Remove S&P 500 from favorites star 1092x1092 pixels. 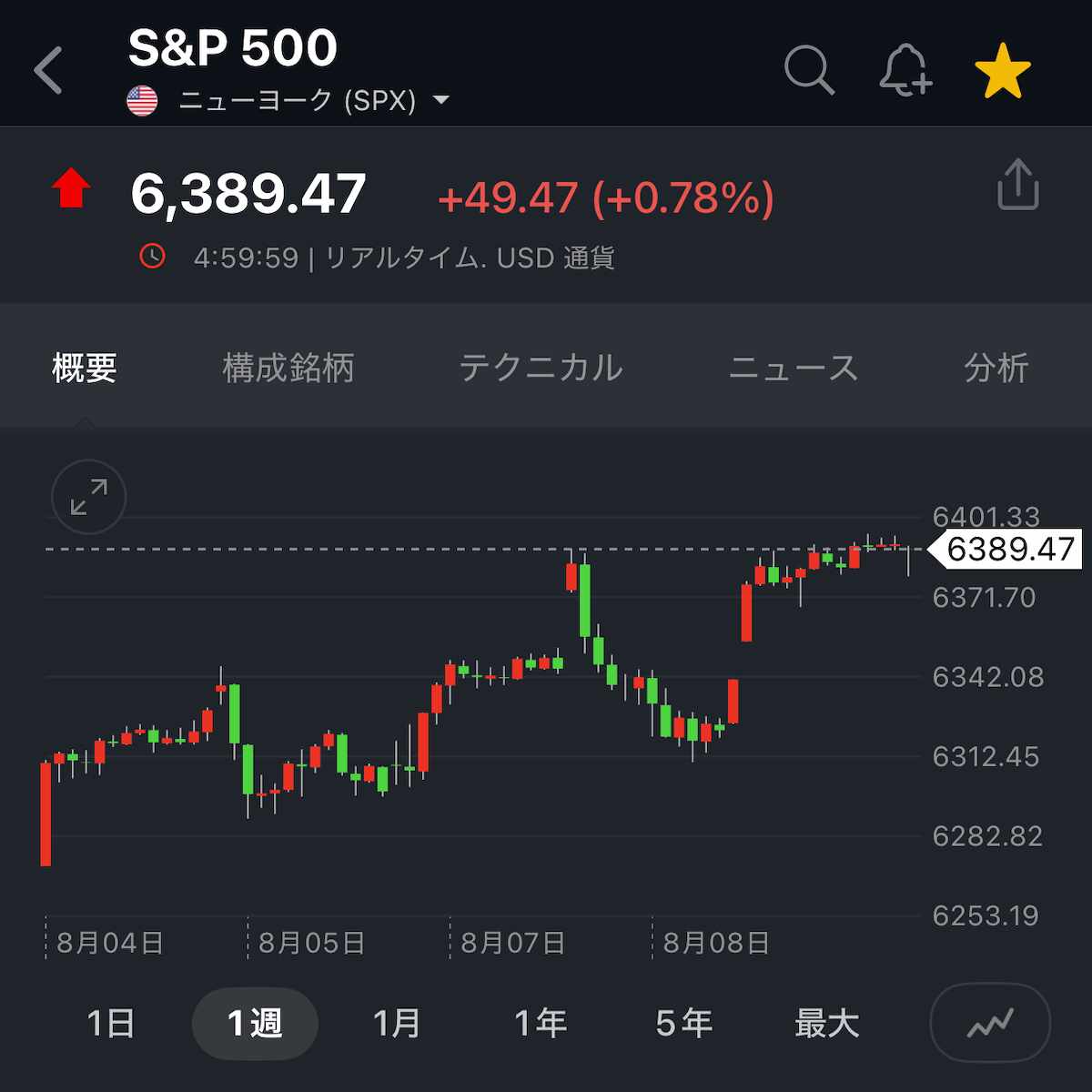(1002, 71)
